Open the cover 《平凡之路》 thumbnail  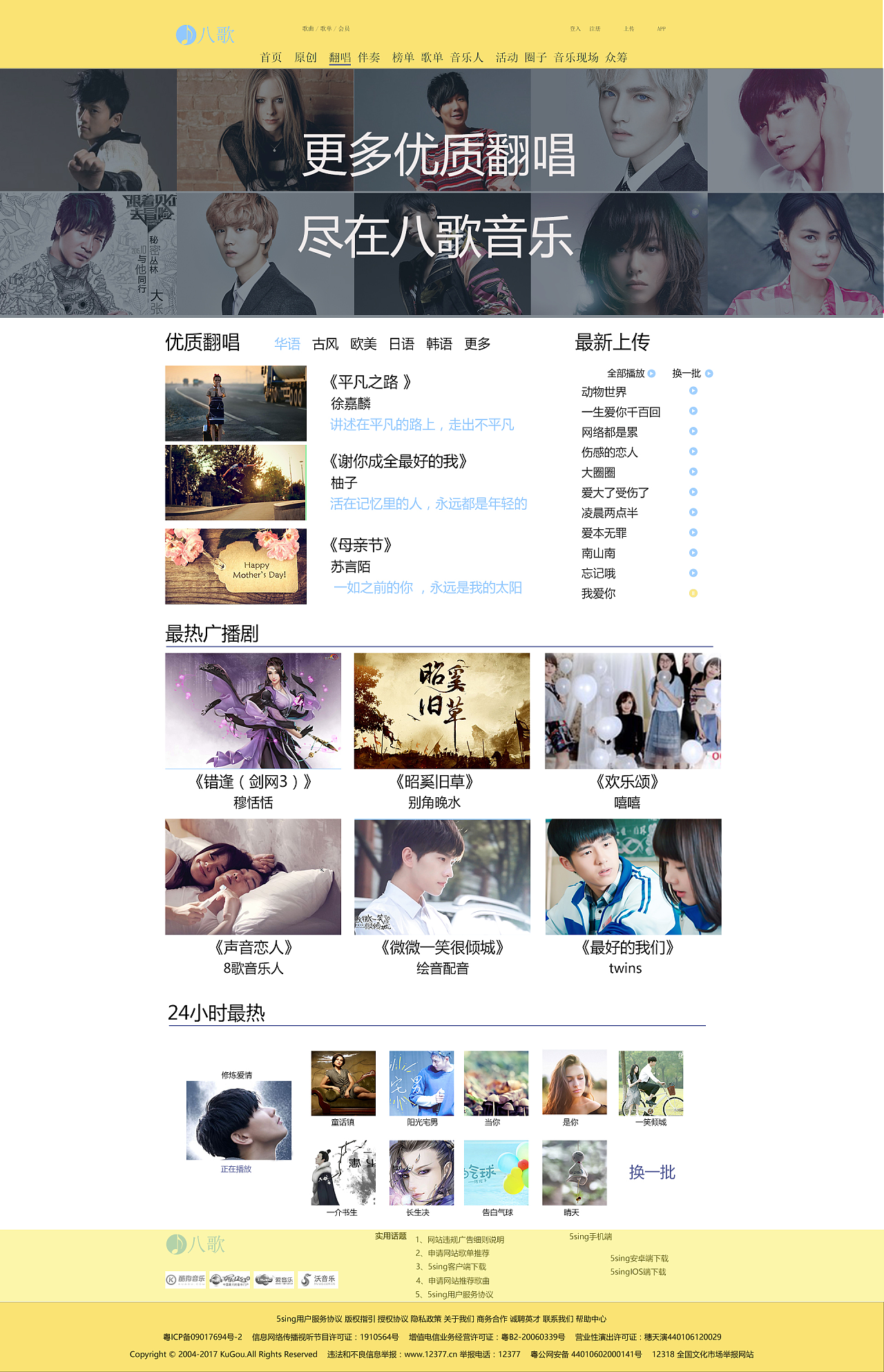[236, 403]
